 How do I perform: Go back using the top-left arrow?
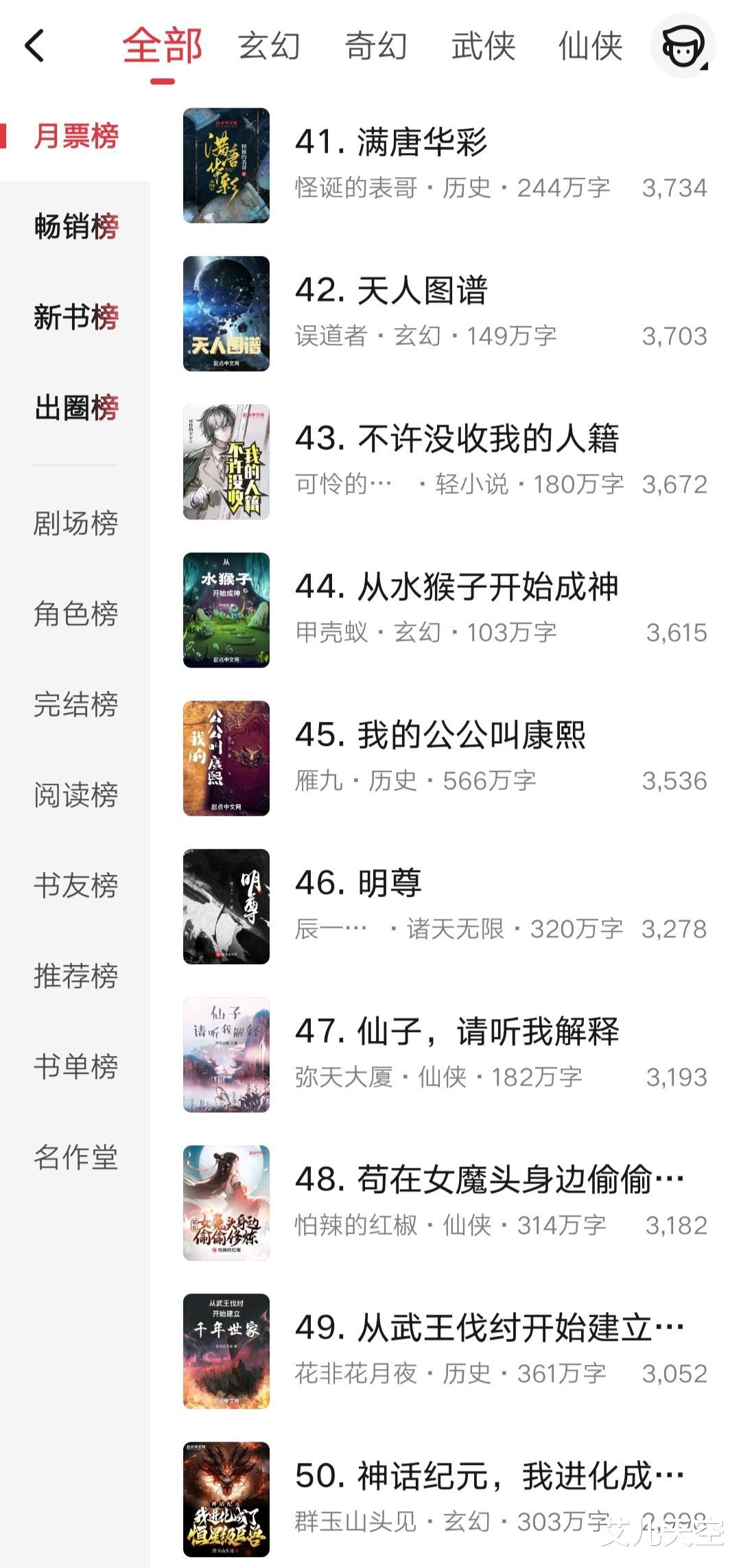pos(34,46)
